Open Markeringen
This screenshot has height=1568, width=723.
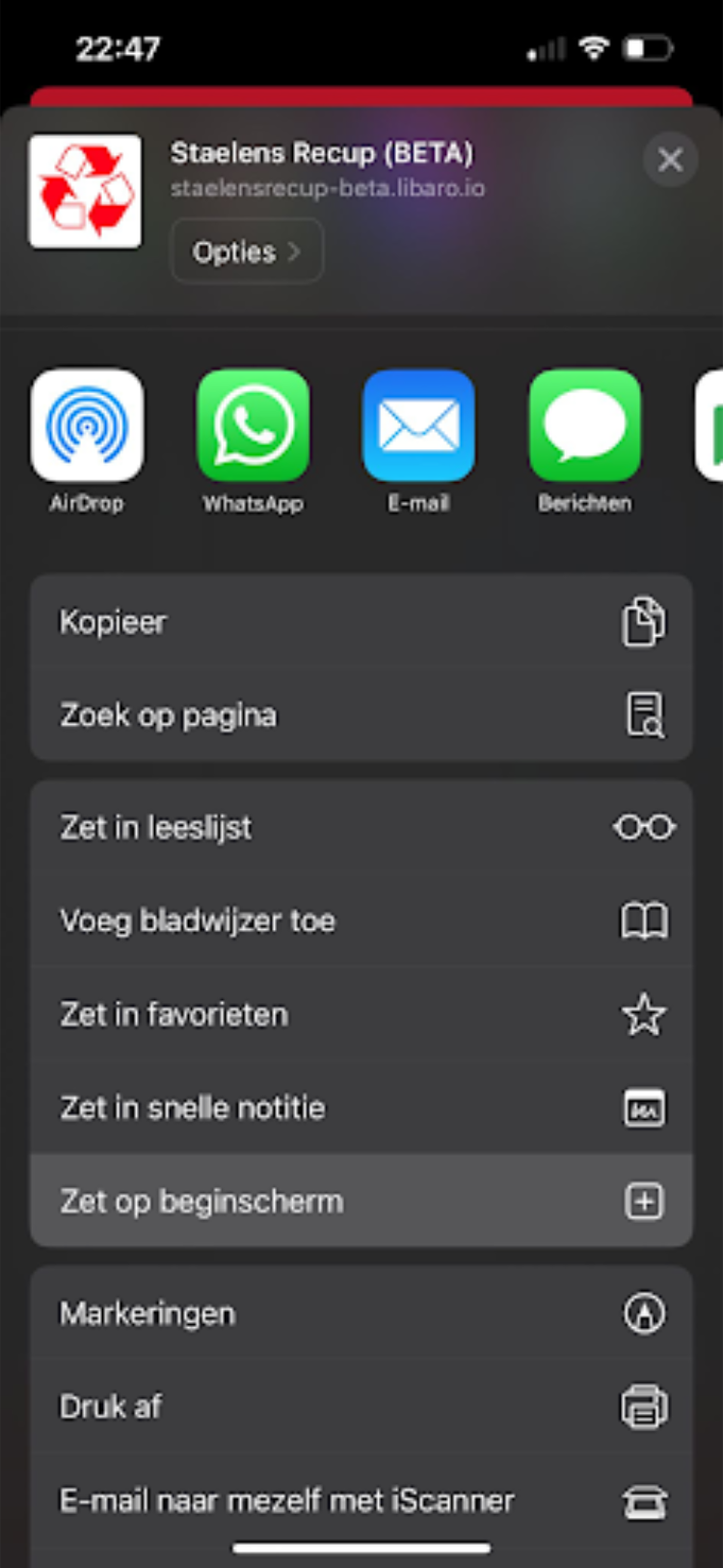(x=361, y=1314)
